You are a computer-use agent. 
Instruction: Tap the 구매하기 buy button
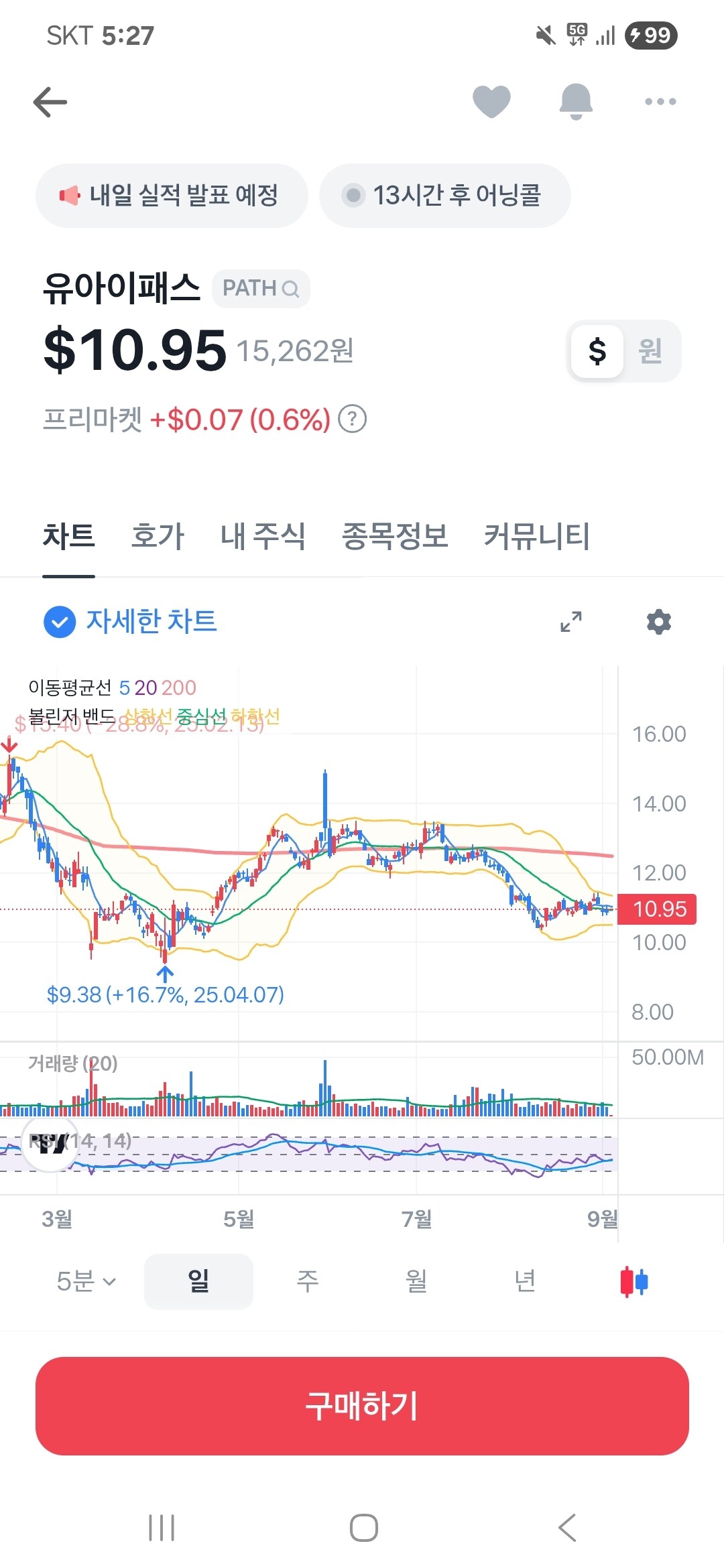362,1406
